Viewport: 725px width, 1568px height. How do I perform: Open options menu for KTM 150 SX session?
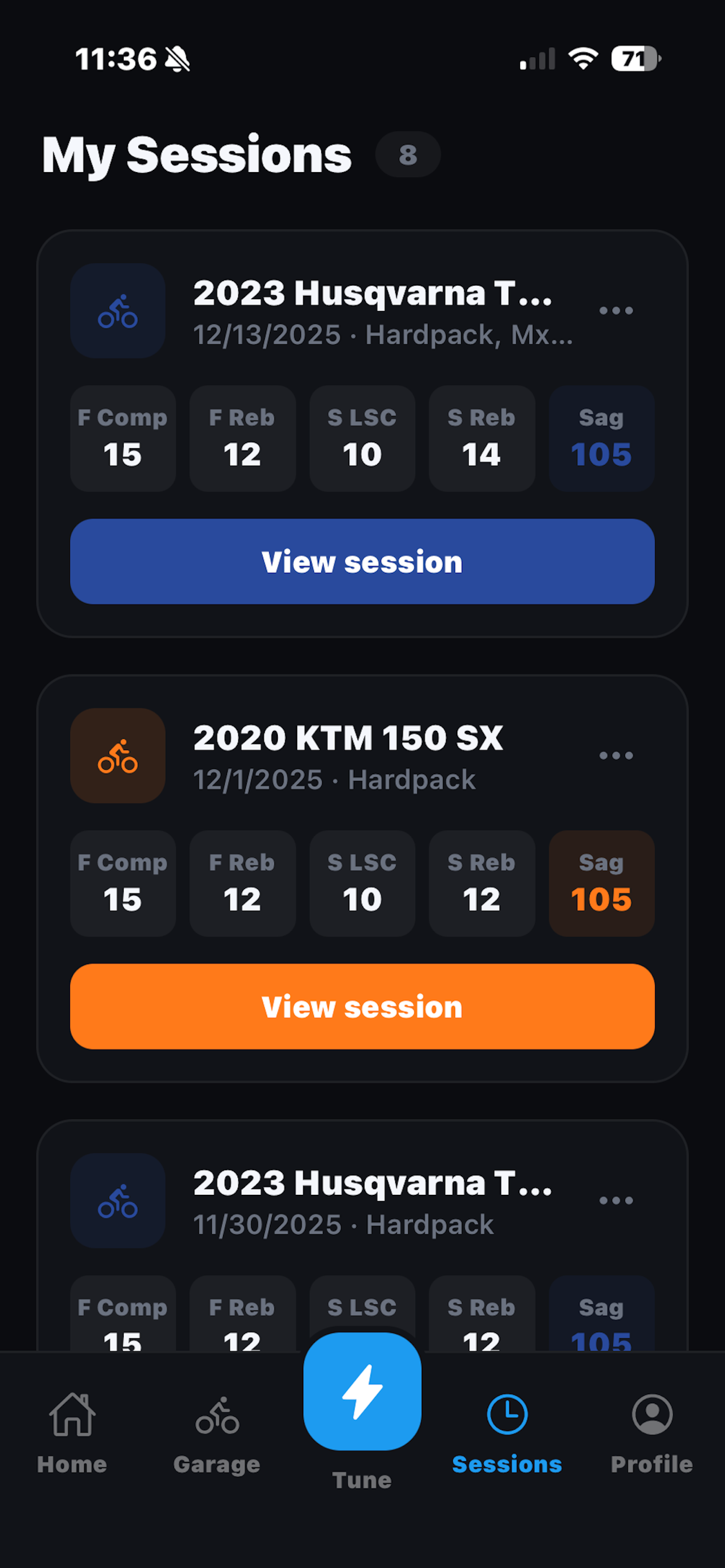(x=615, y=756)
